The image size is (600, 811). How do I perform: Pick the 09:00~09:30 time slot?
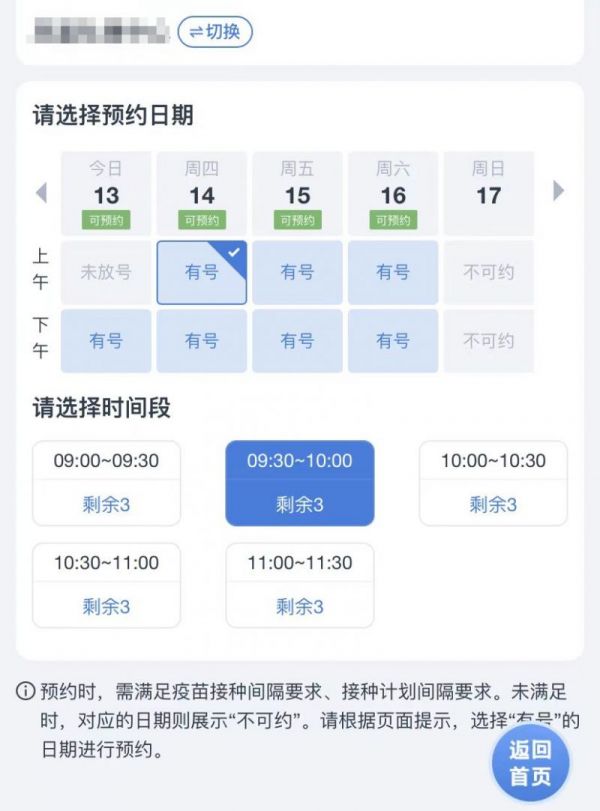point(106,483)
